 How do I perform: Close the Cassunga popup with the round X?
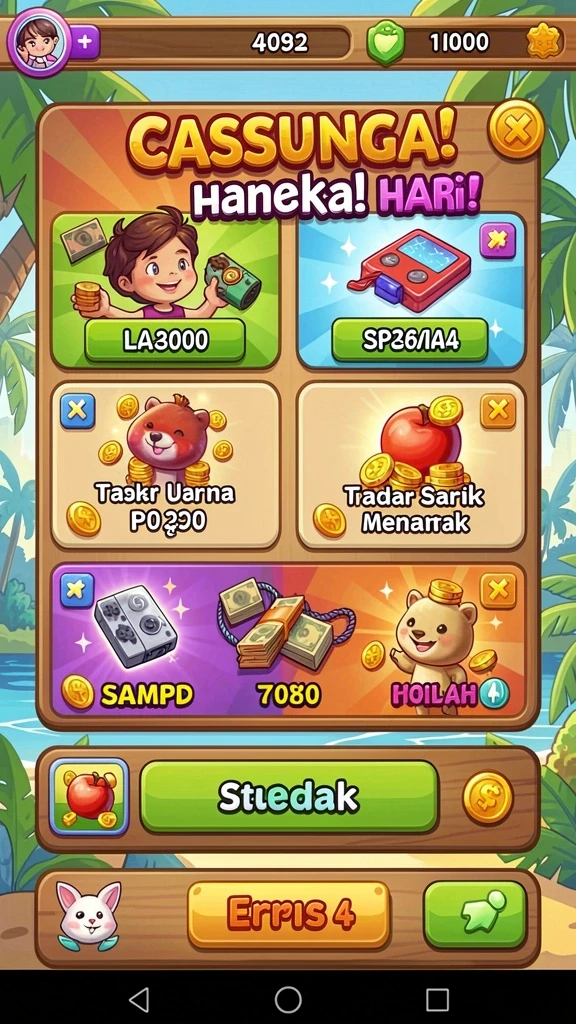pyautogui.click(x=516, y=129)
